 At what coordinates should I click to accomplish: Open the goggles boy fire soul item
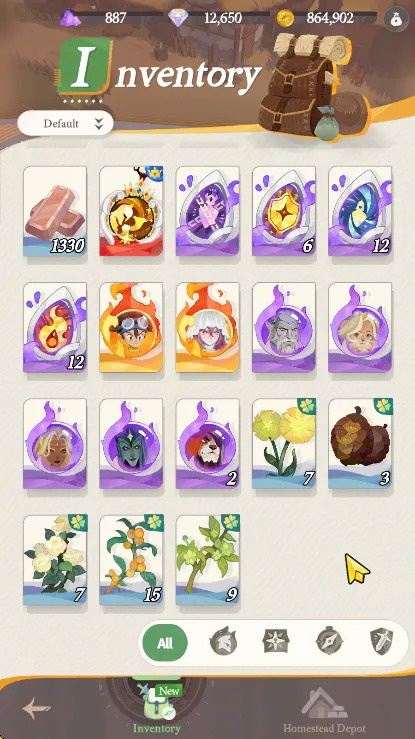pos(131,328)
